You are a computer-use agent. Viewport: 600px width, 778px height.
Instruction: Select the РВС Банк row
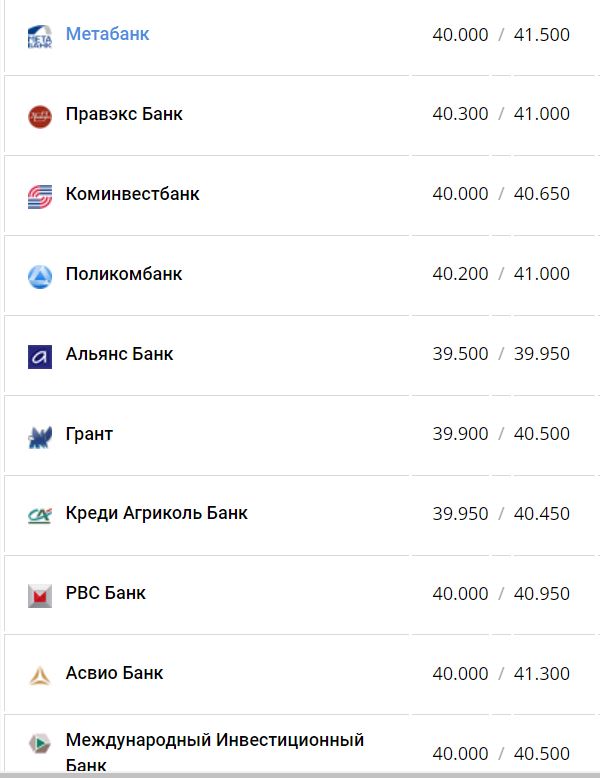click(105, 593)
